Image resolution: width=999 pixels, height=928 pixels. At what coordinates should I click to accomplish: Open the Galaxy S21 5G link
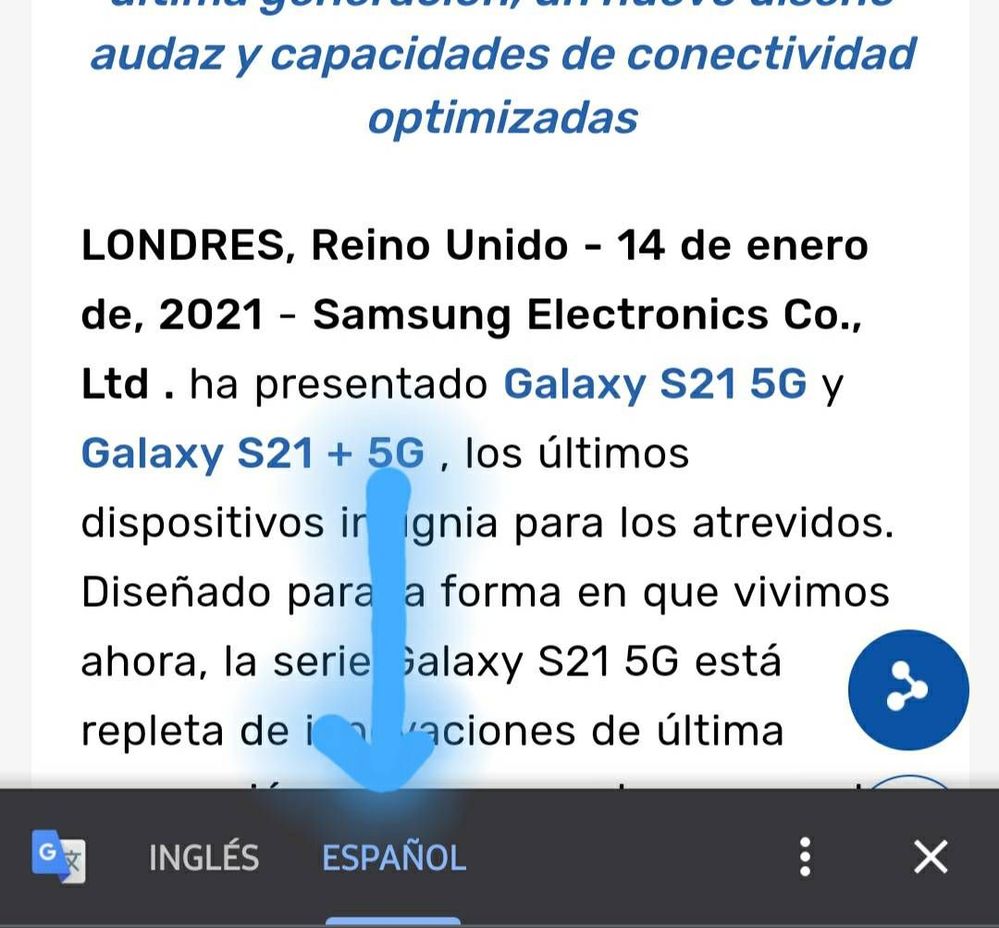pos(654,383)
